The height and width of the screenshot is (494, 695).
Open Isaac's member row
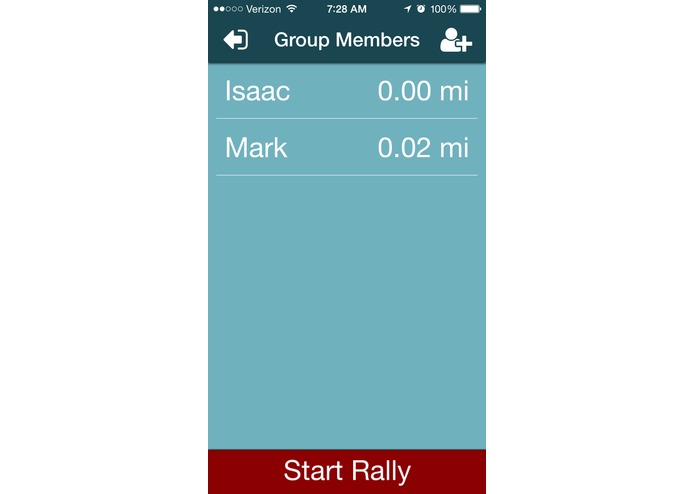346,92
